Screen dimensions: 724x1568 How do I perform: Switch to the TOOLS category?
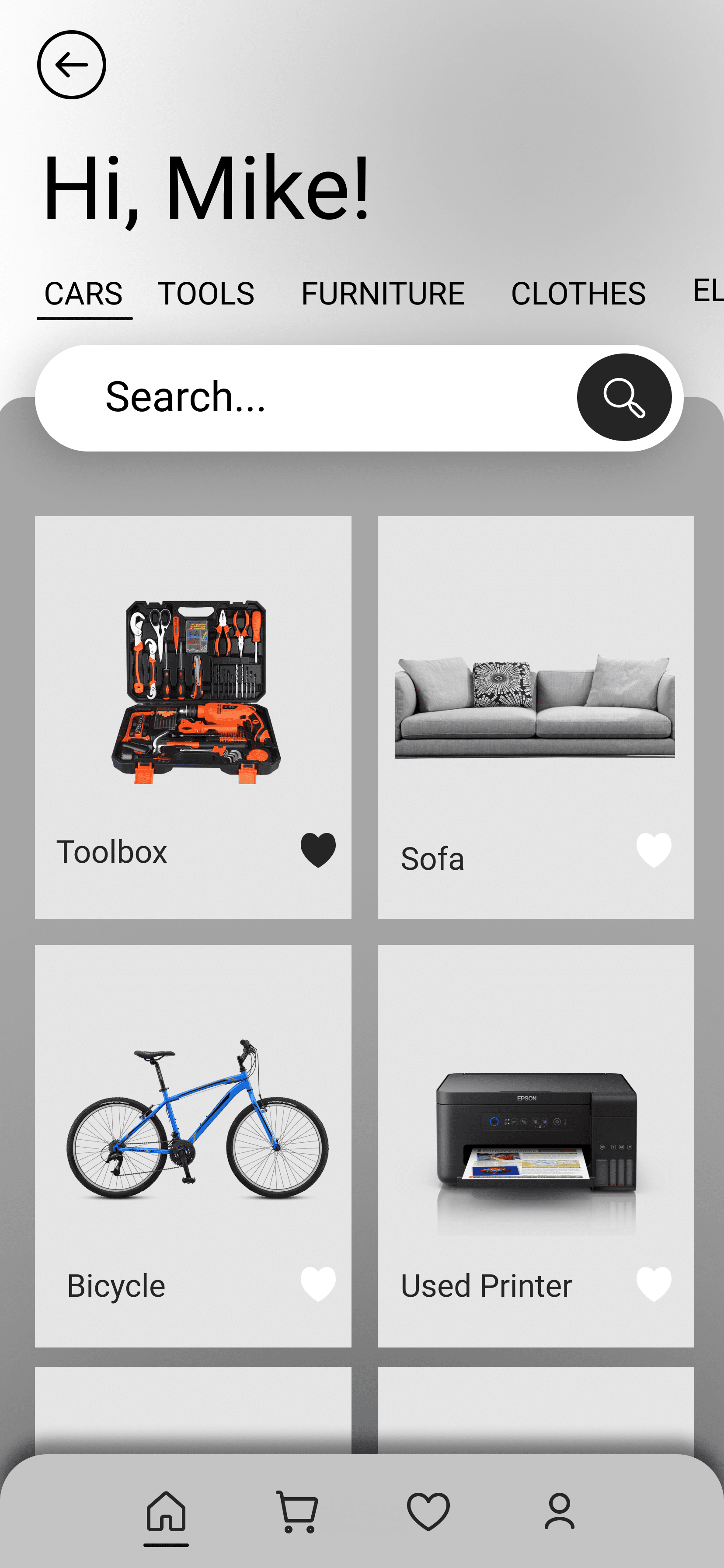205,294
